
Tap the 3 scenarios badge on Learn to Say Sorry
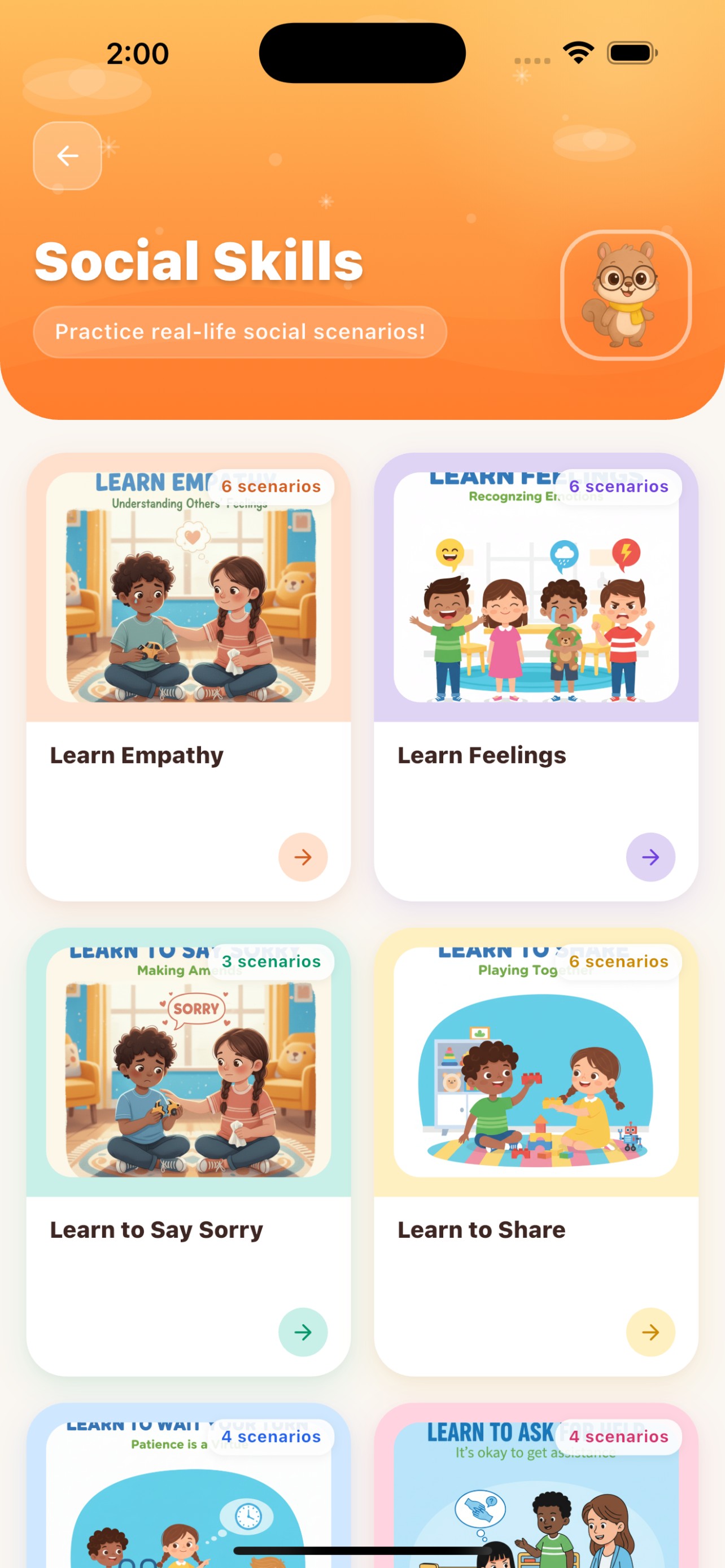point(272,962)
